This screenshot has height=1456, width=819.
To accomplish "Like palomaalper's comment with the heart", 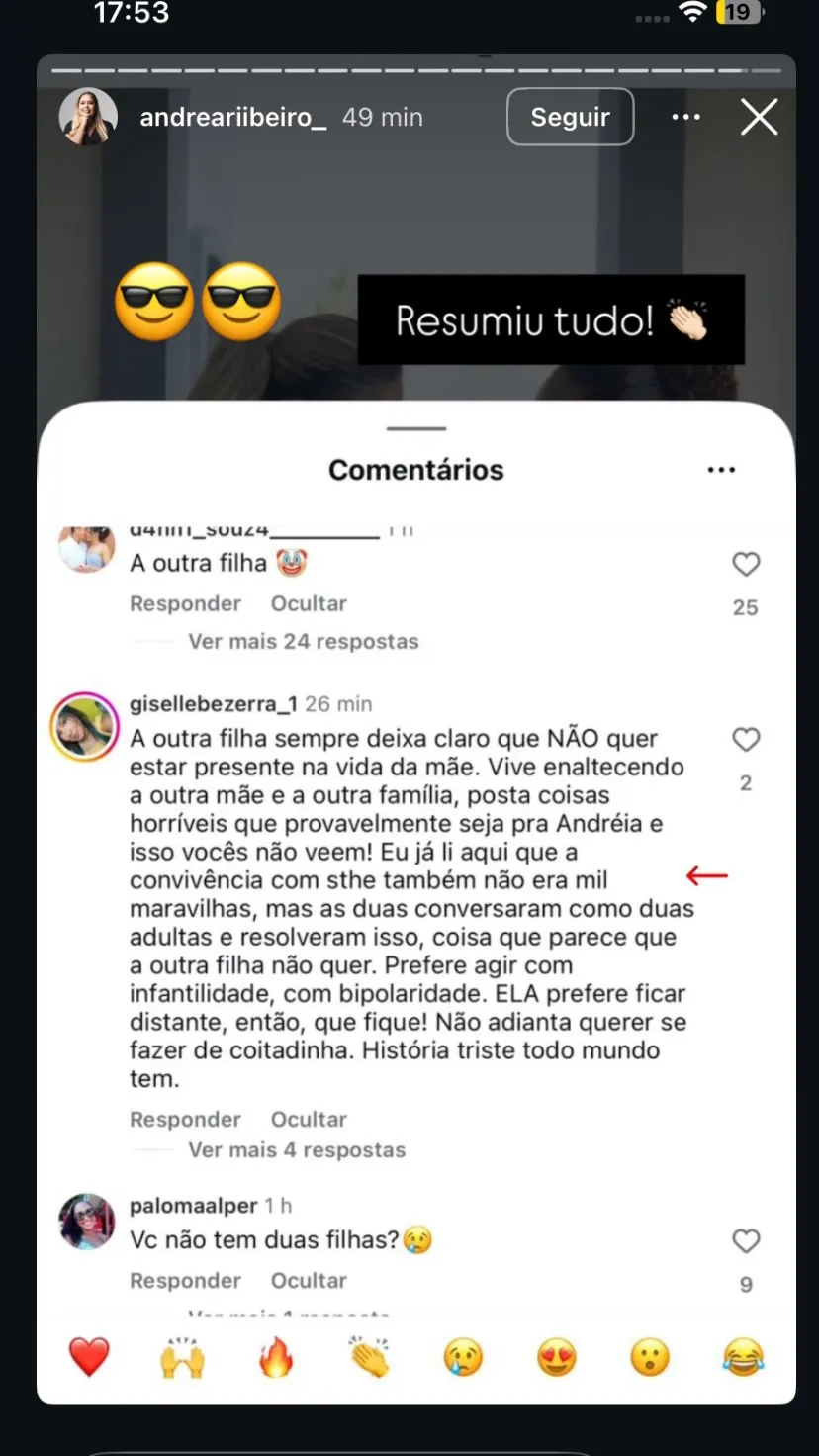I will 745,1240.
